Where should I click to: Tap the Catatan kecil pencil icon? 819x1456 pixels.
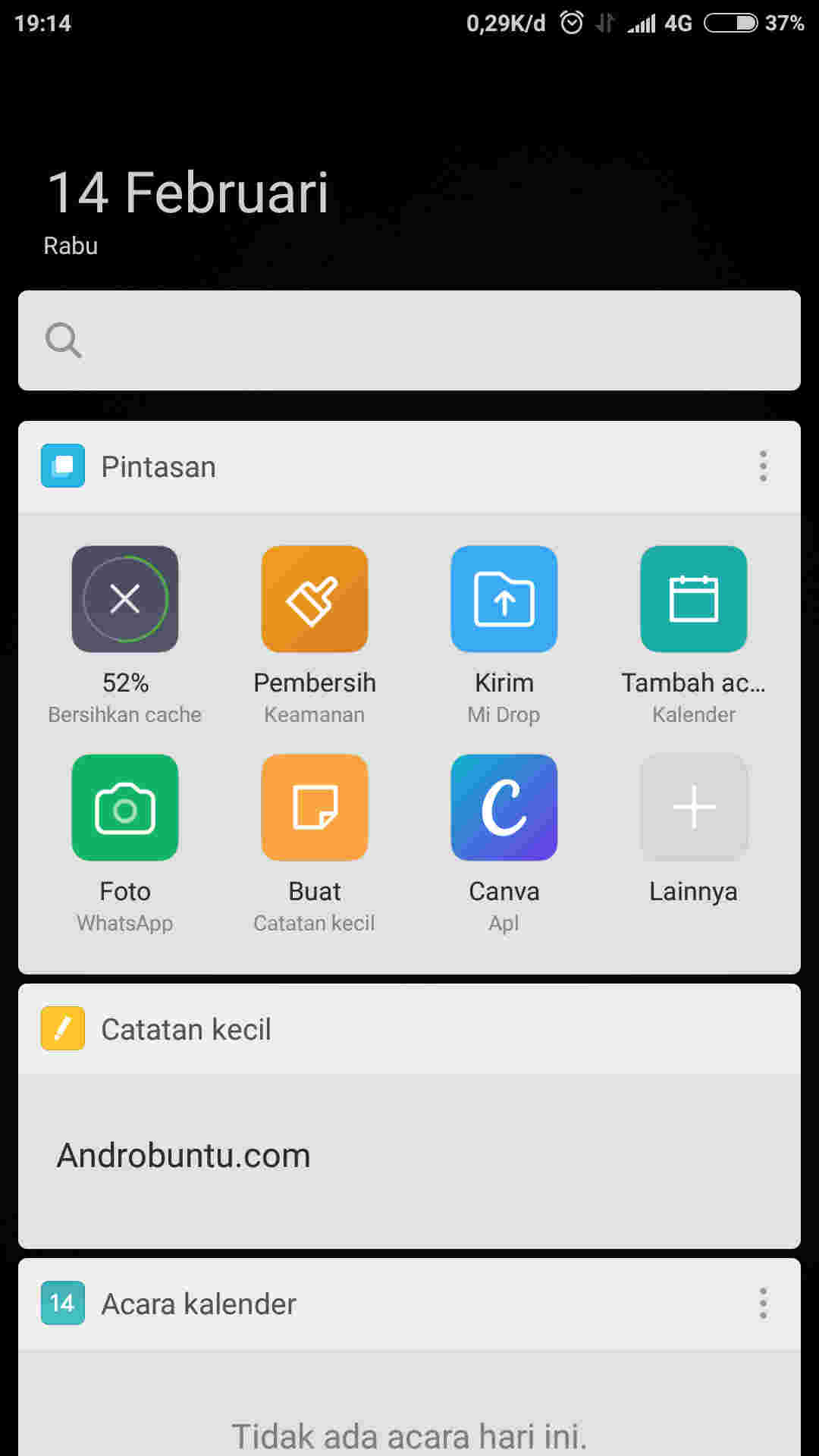pyautogui.click(x=62, y=1029)
